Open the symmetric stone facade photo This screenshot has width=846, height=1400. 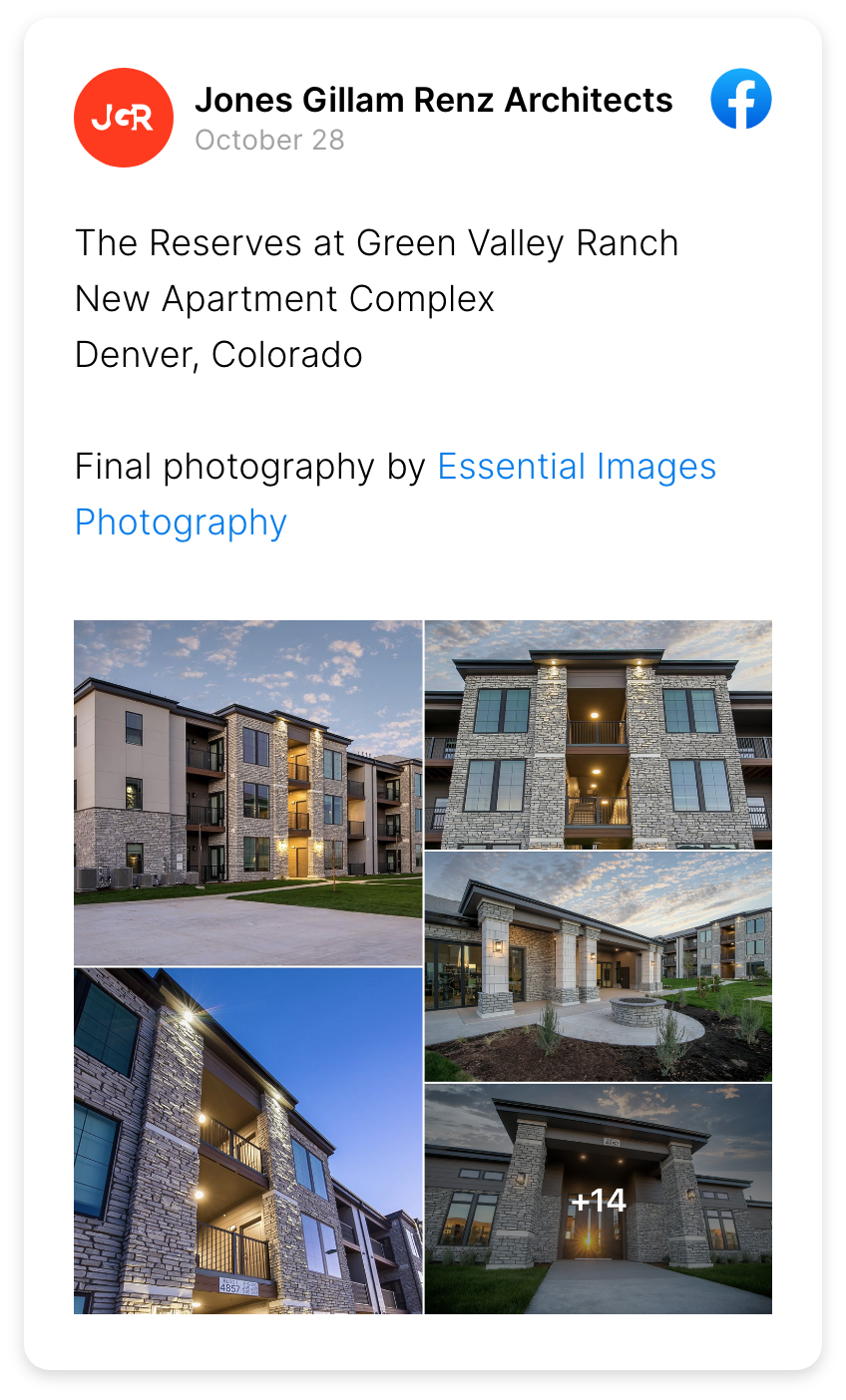(599, 734)
